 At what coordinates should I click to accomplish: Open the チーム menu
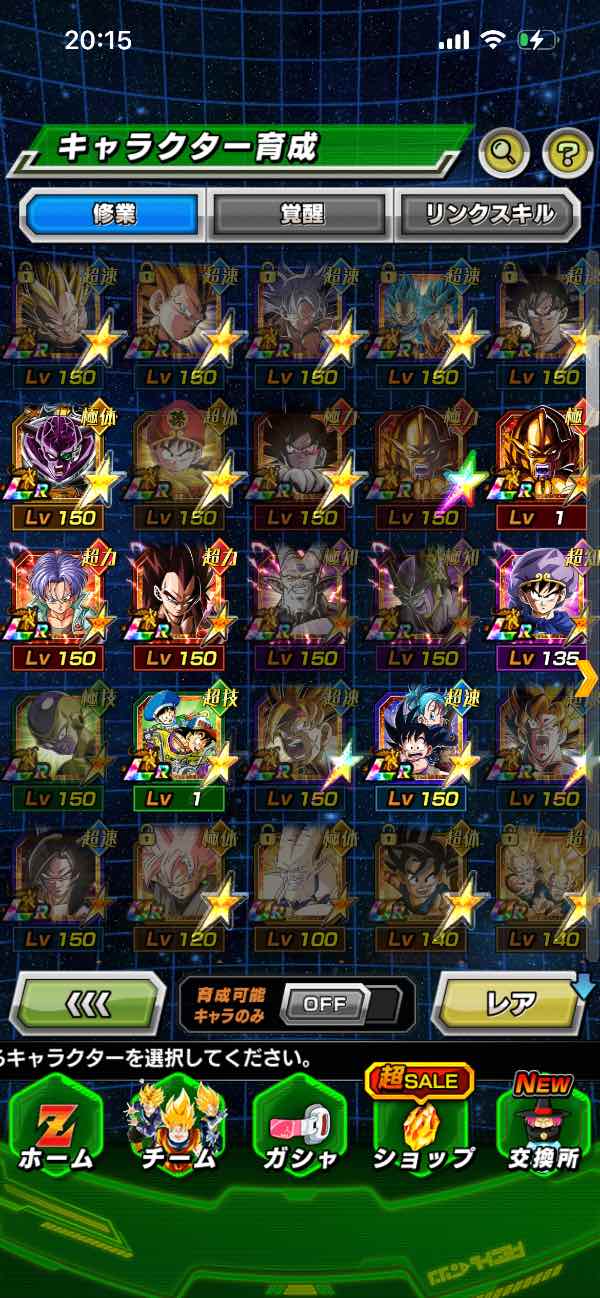tap(177, 1126)
